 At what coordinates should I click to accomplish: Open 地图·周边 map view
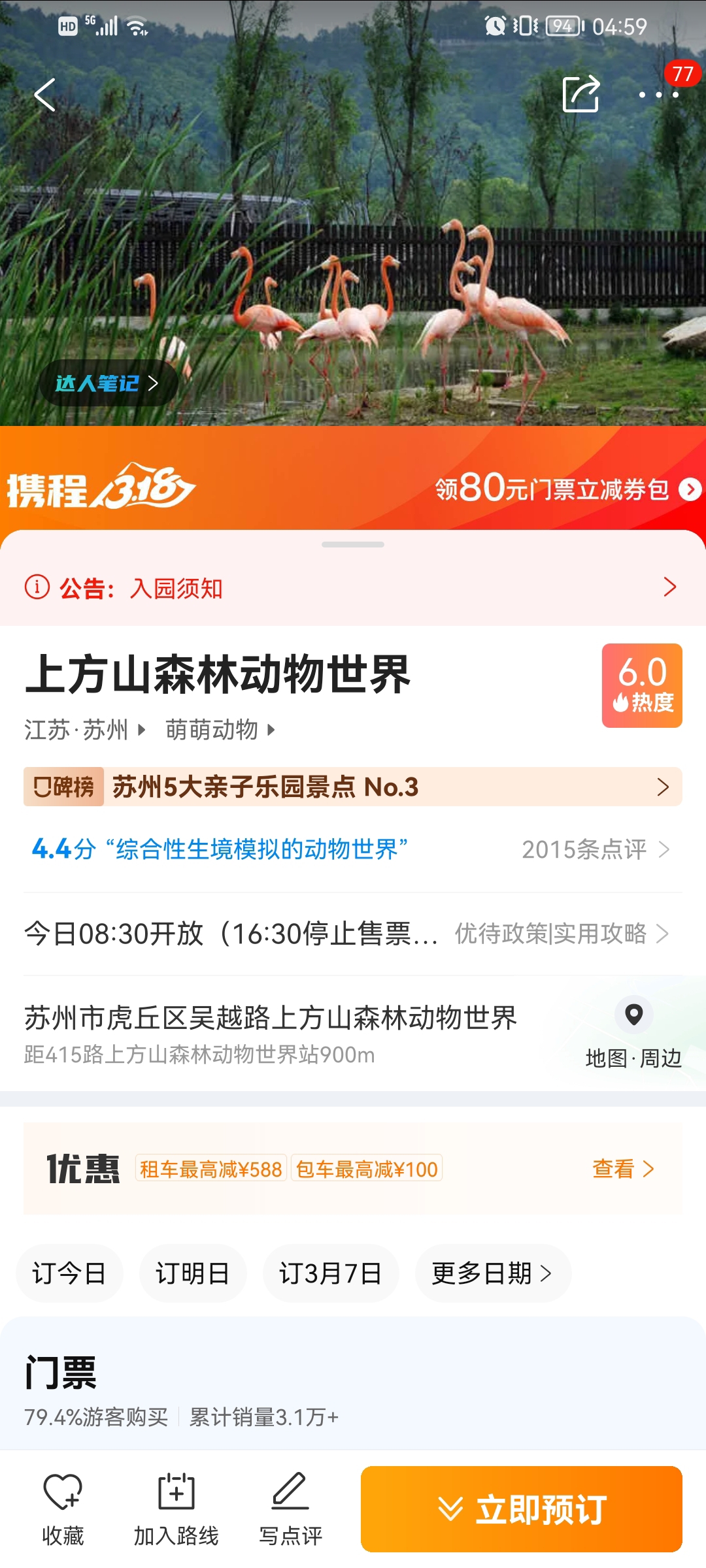point(633,1032)
